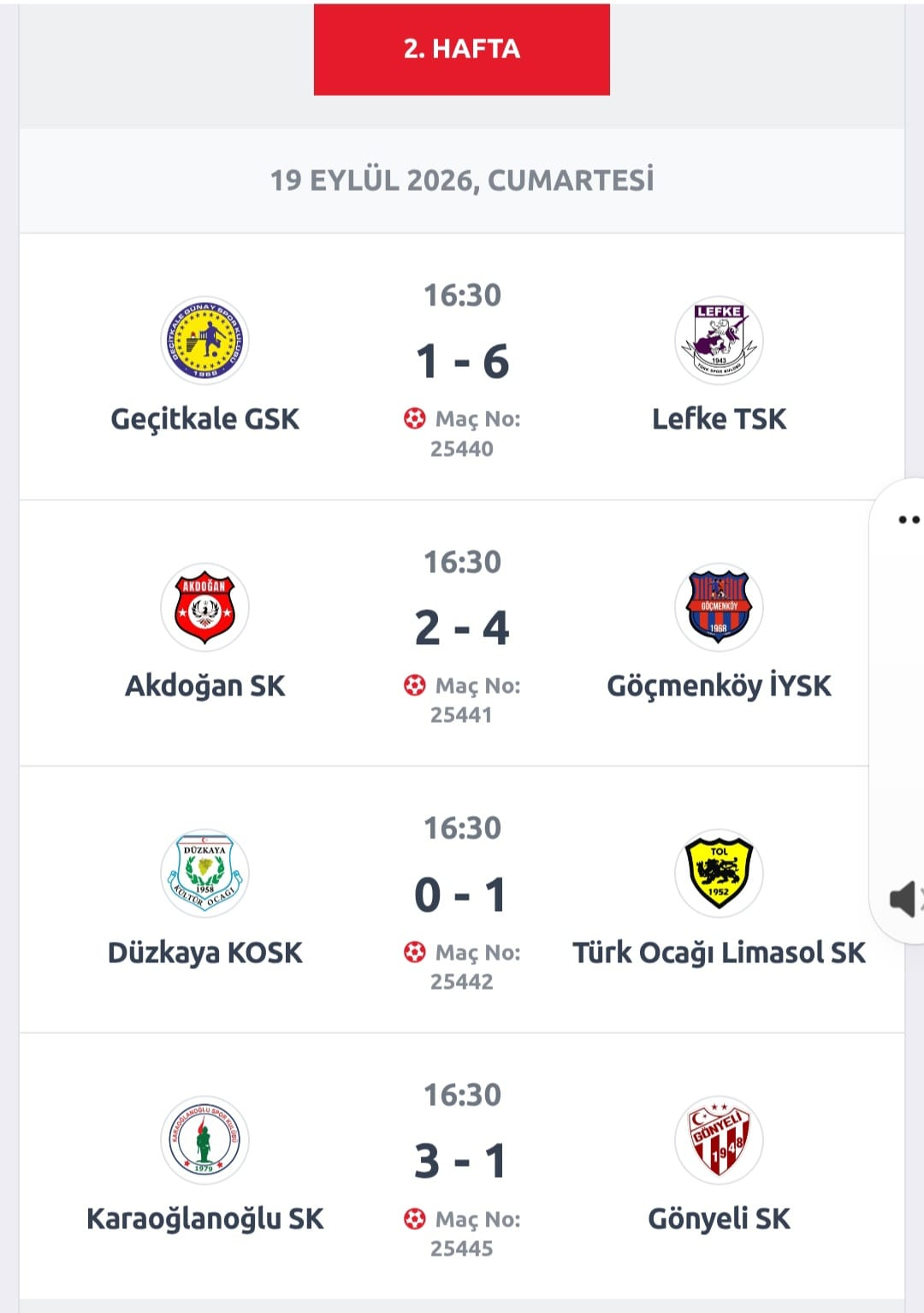
Task: Open the Akdoğan SK vs Göçmenköy İYSK match
Action: pos(461,634)
